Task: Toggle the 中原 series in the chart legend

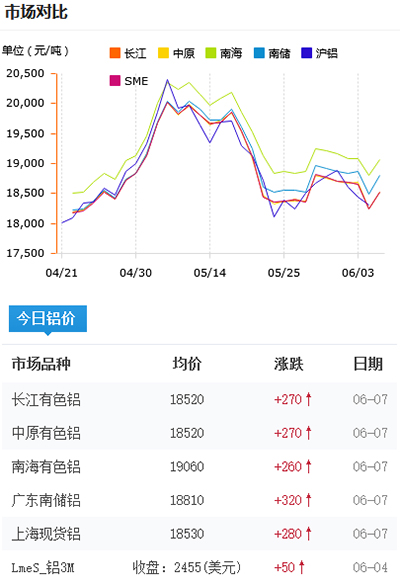Action: 176,53
